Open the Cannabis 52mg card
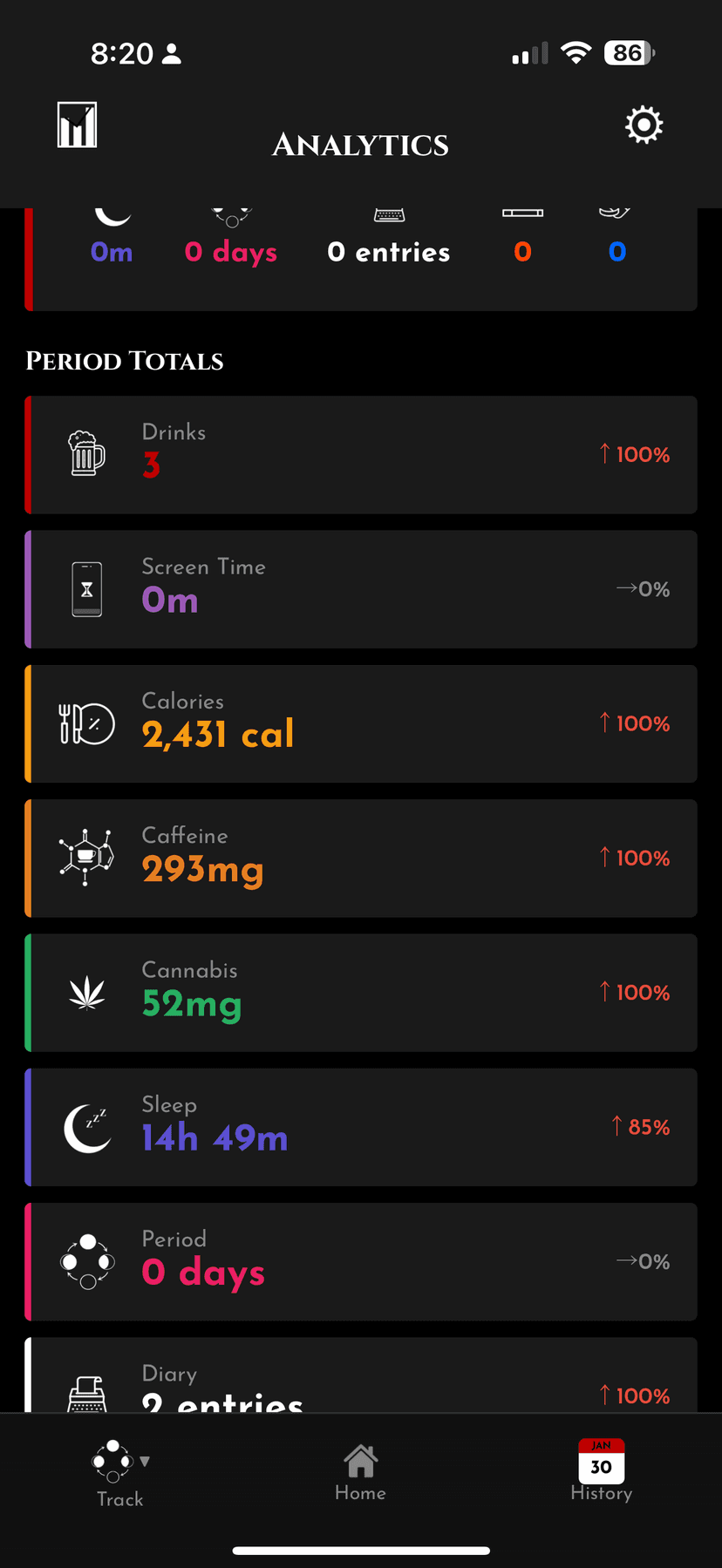This screenshot has width=722, height=1568. (x=361, y=993)
